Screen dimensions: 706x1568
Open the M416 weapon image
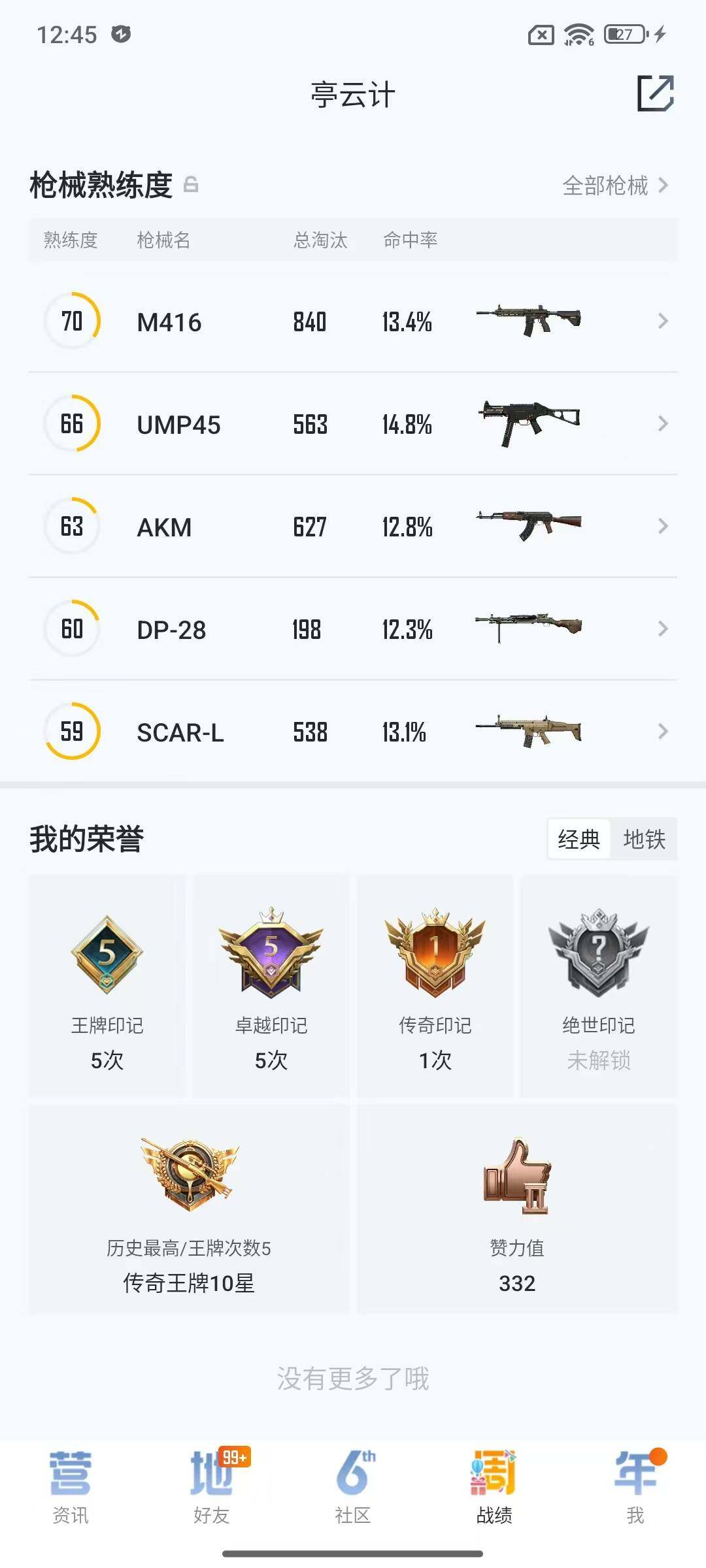click(529, 321)
